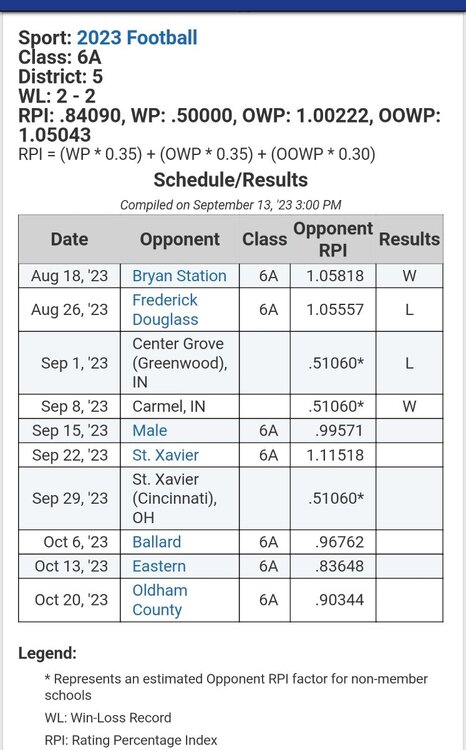Open the 2023 Football sport link

click(137, 38)
